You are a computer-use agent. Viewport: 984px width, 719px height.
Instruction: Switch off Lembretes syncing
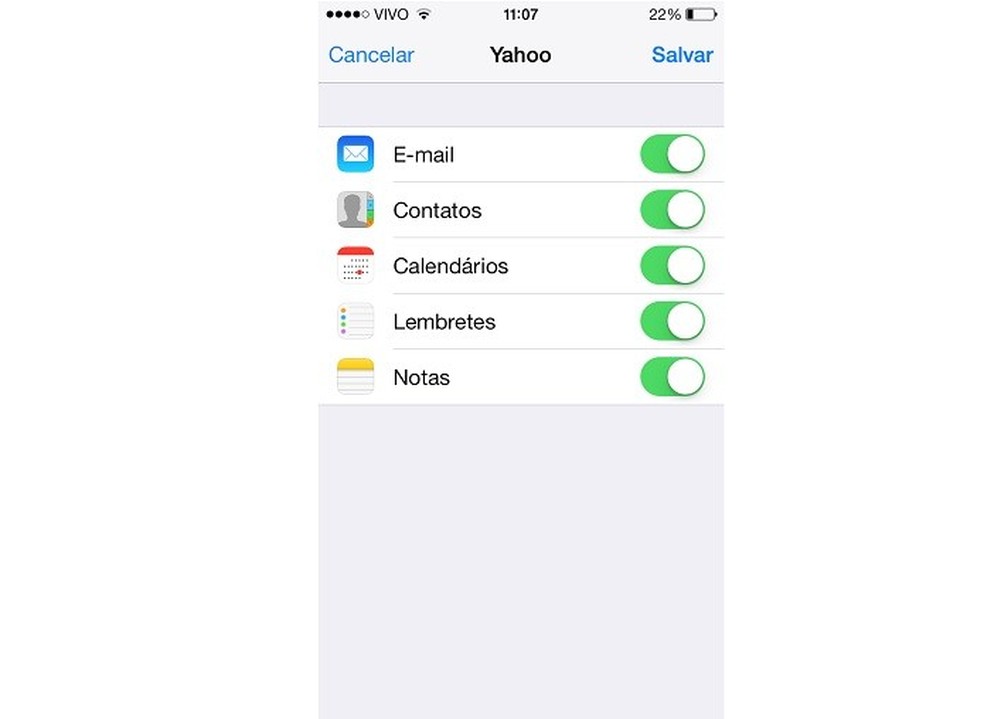[672, 322]
